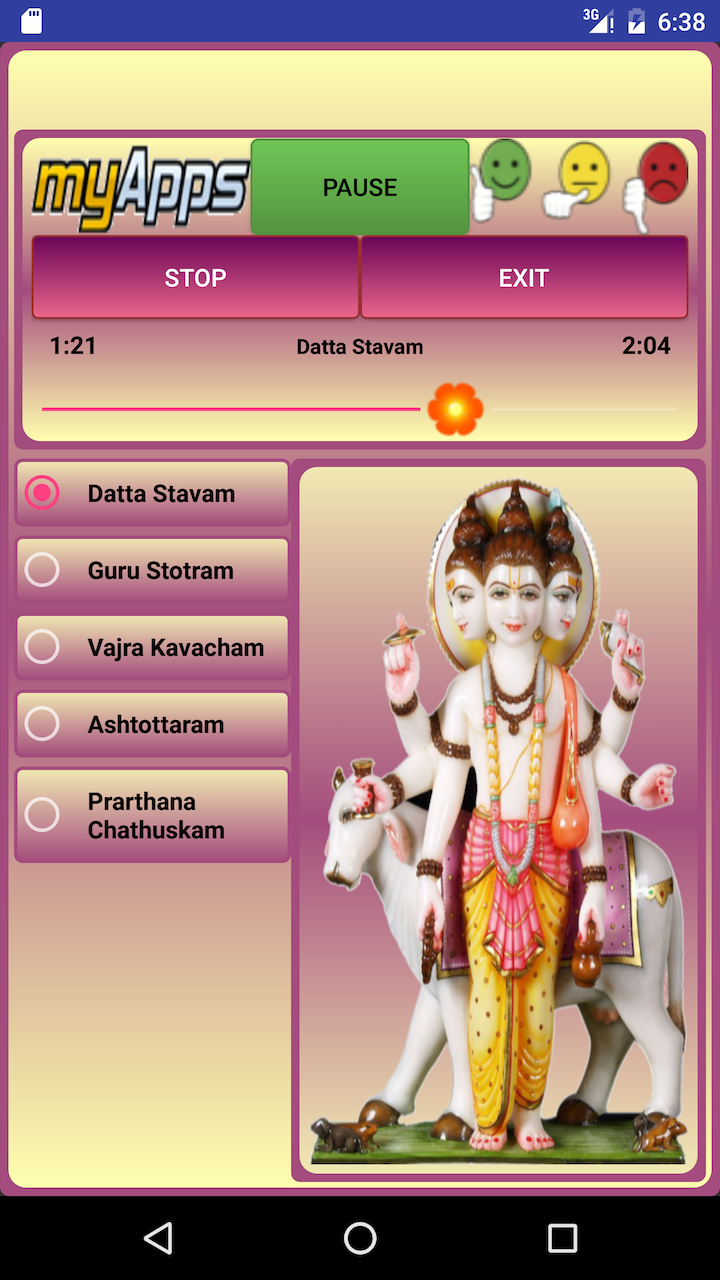This screenshot has width=720, height=1280.
Task: Open recent apps overview
Action: pyautogui.click(x=562, y=1238)
